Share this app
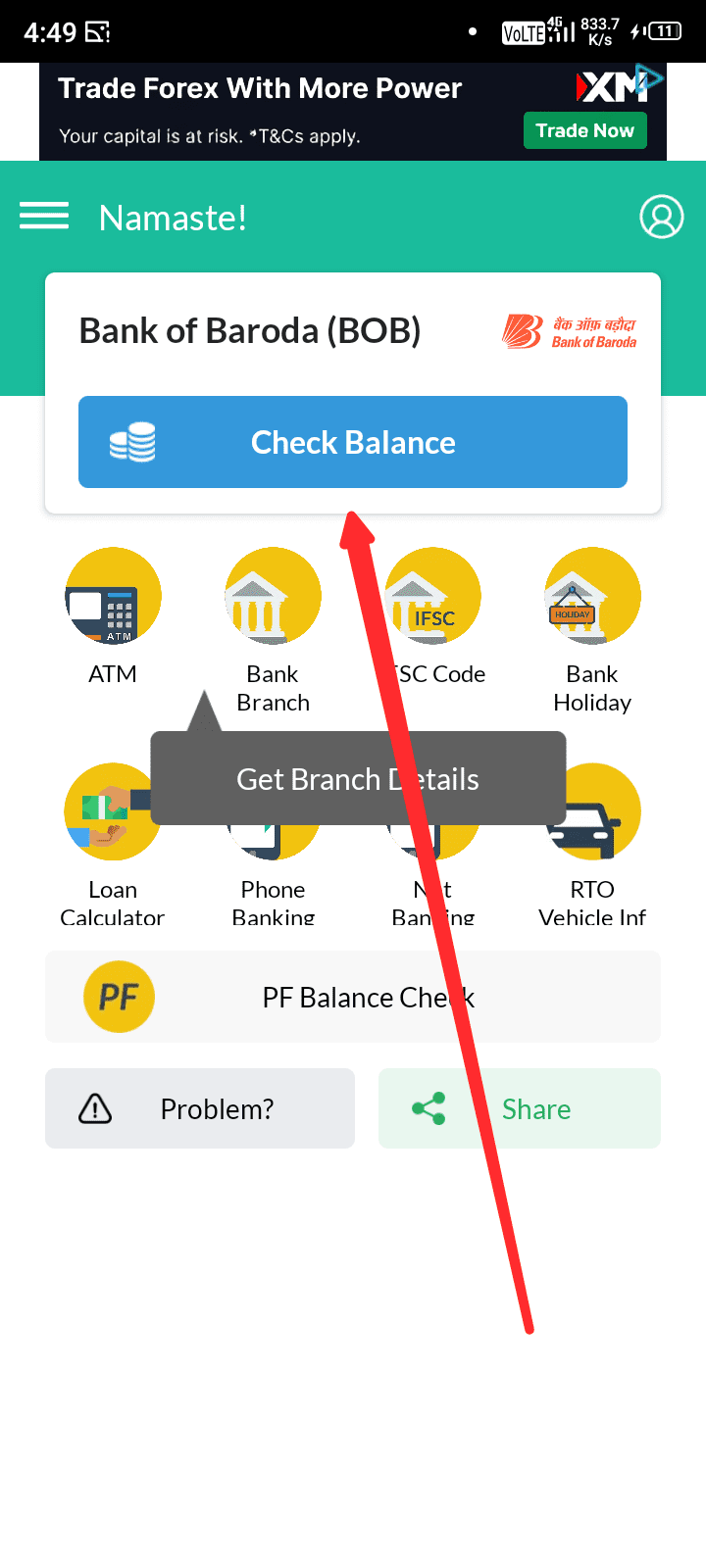This screenshot has height=1568, width=706. click(x=520, y=1108)
